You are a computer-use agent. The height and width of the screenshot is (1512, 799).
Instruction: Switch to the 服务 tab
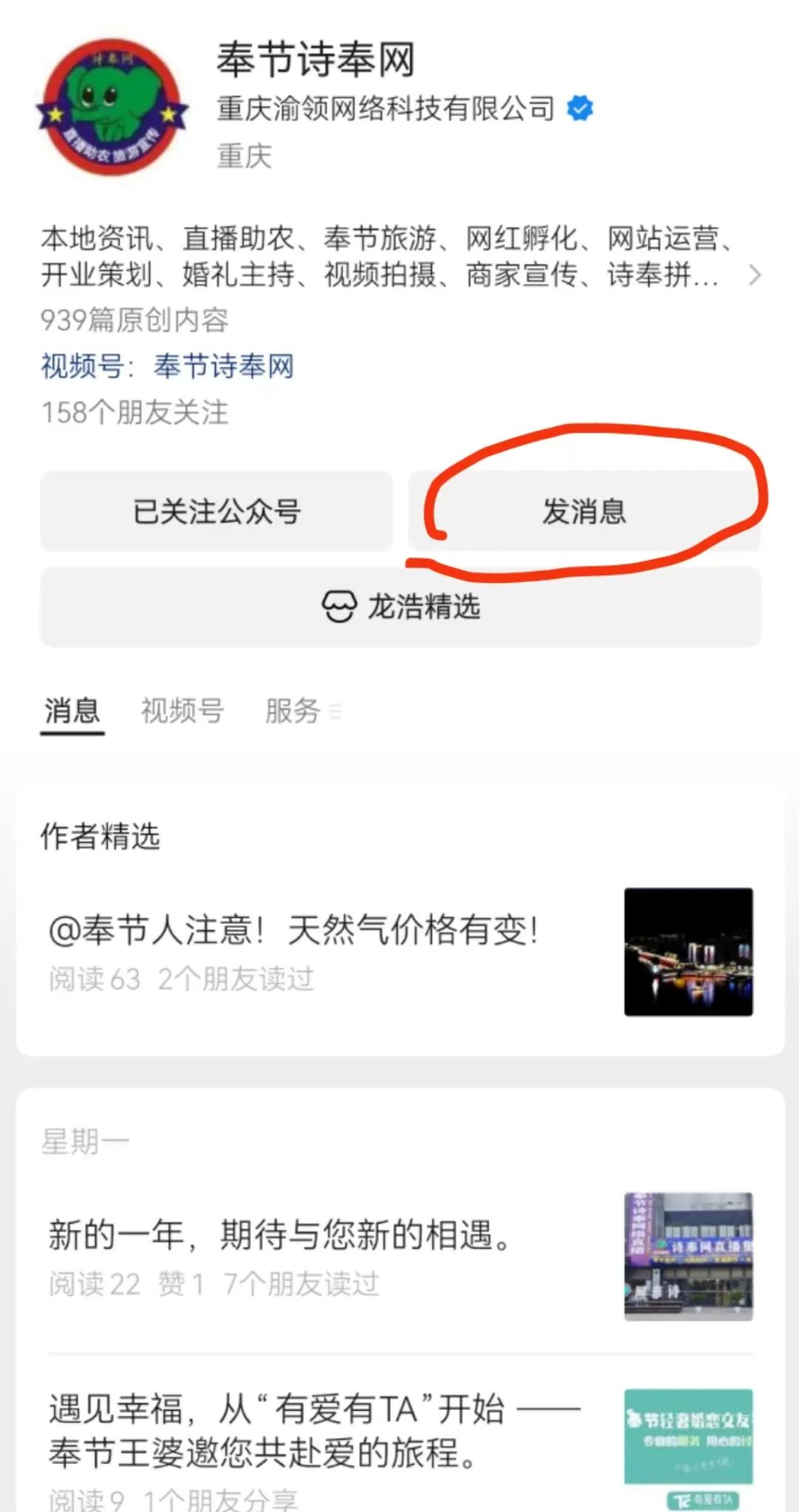(x=294, y=711)
